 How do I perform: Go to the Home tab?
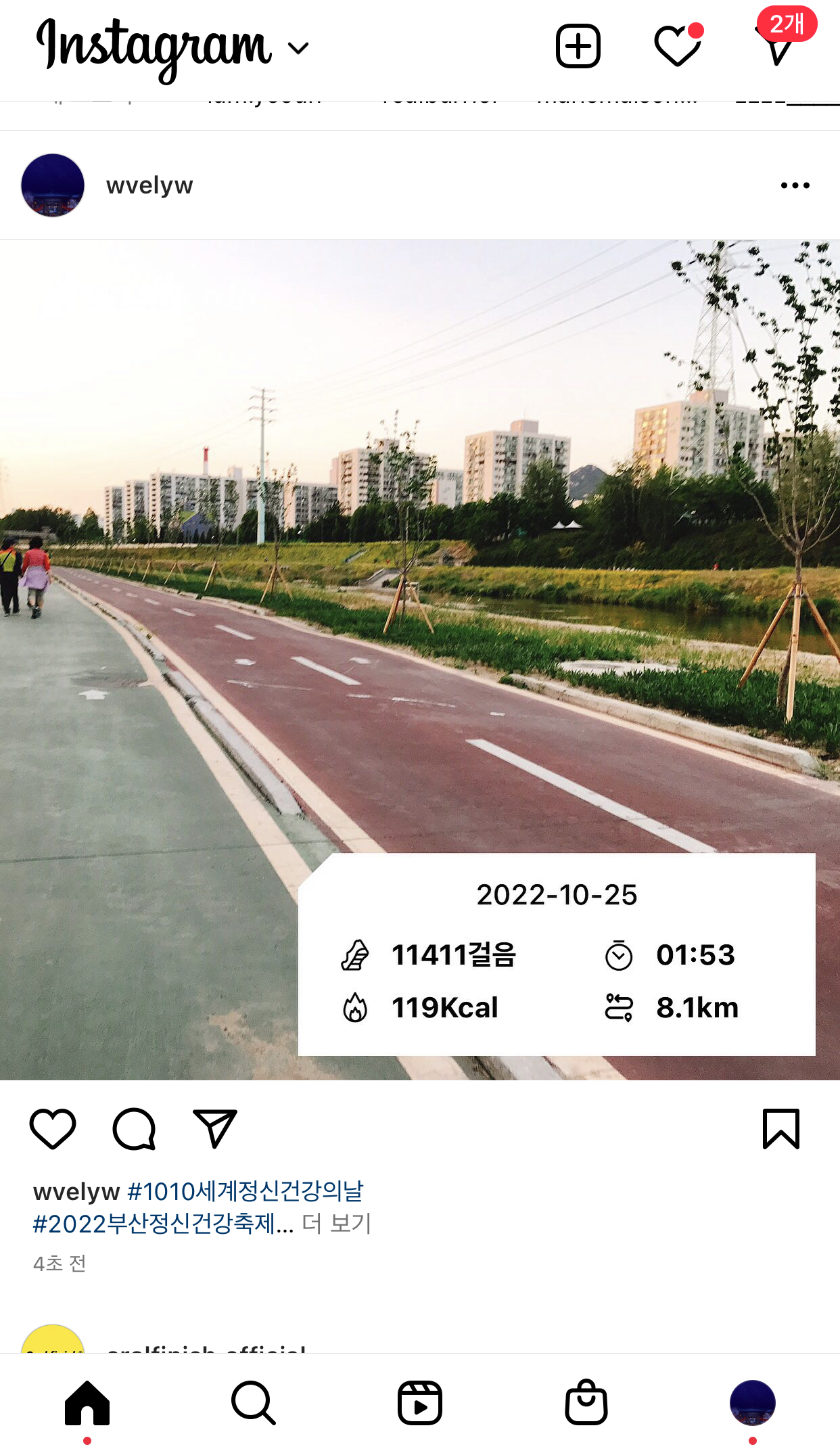coord(87,1403)
